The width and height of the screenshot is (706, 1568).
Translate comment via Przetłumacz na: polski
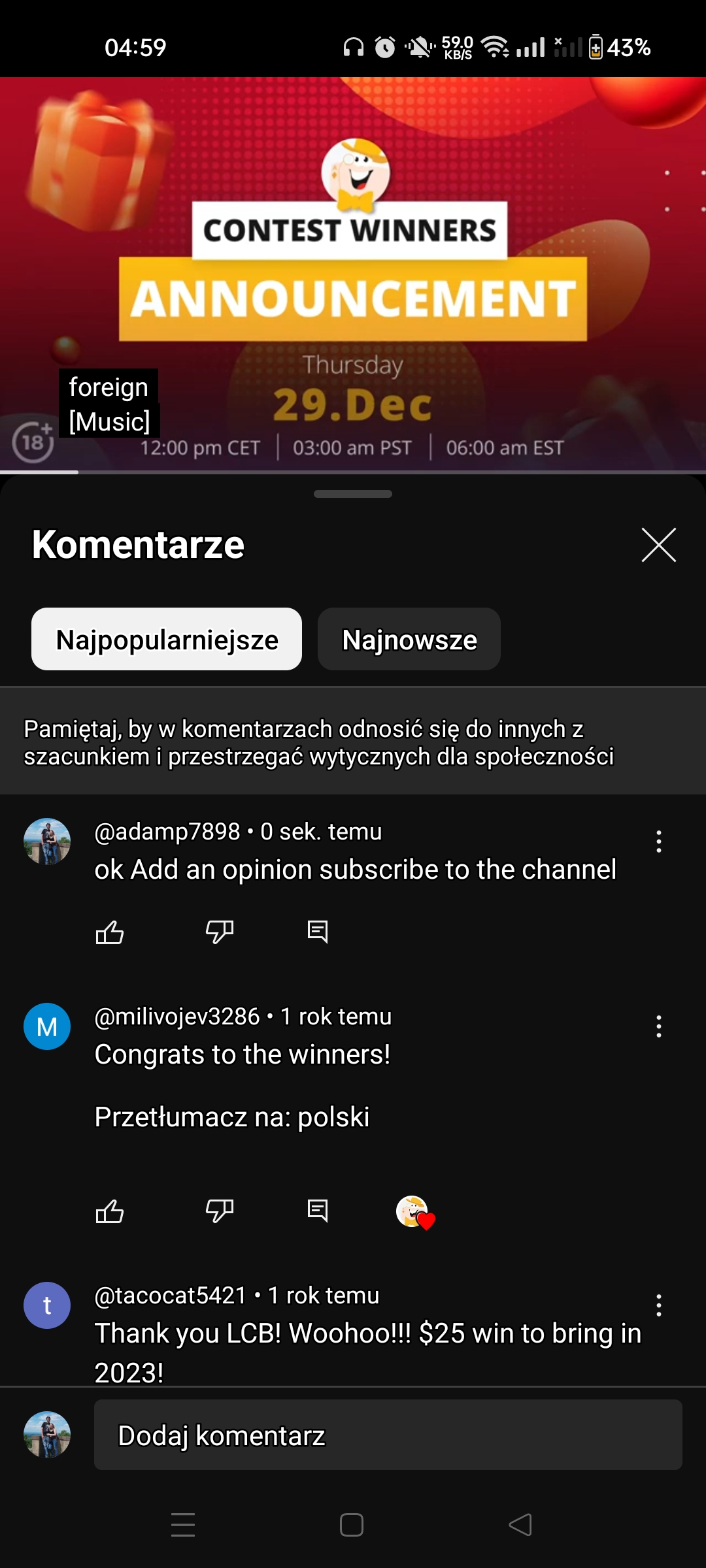point(232,1117)
